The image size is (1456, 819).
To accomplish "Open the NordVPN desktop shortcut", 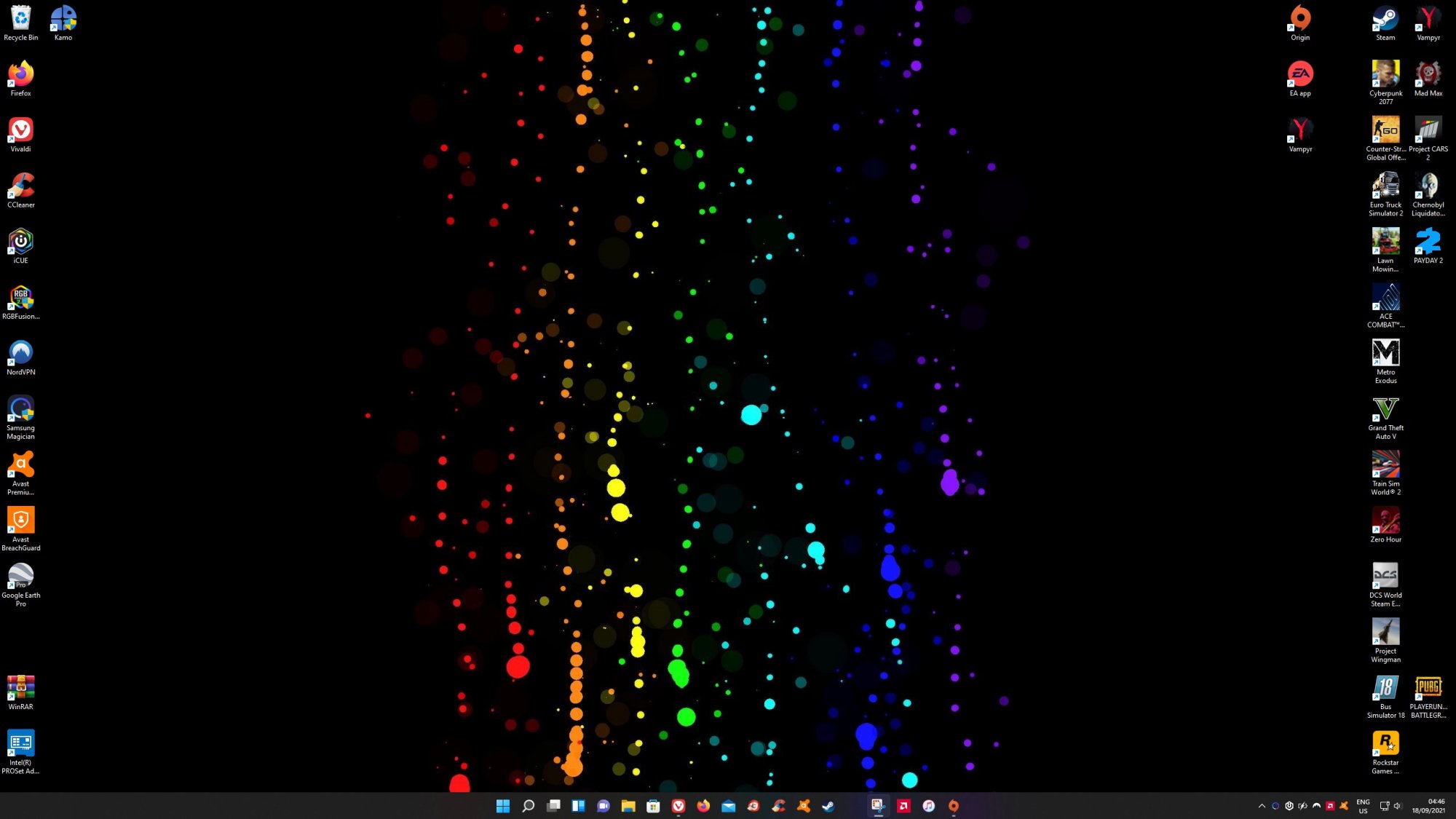I will (20, 356).
